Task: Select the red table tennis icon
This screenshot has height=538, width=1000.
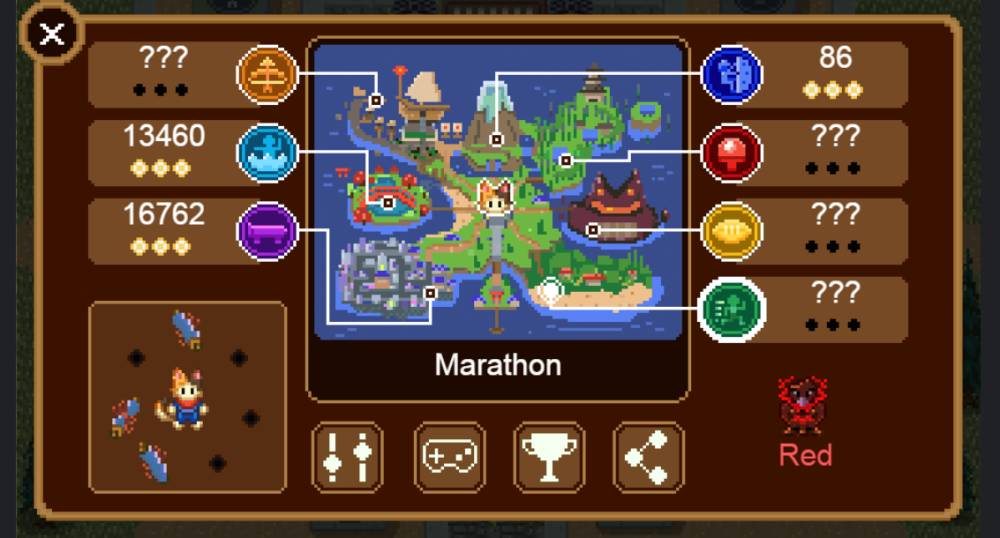Action: point(732,153)
